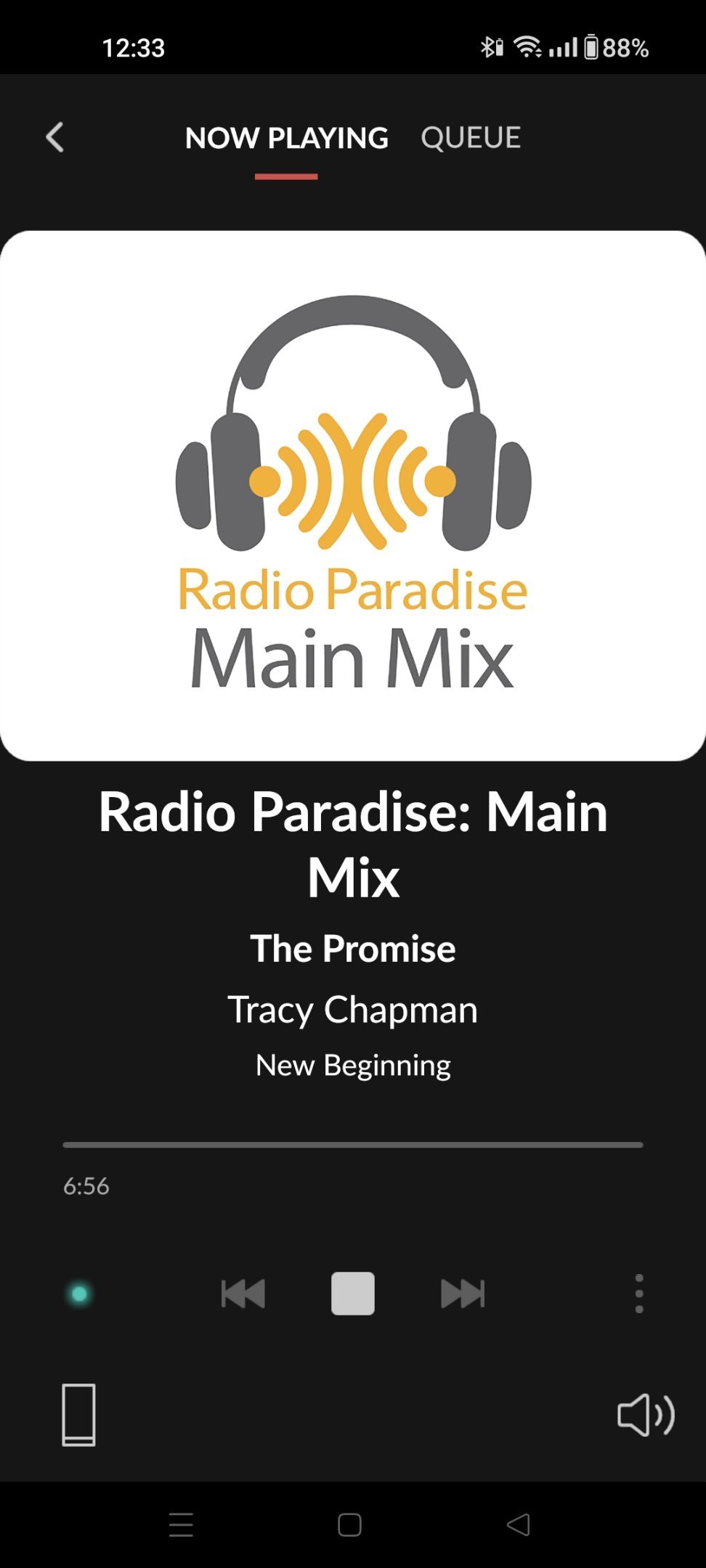Open the volume speaker control
Image resolution: width=706 pixels, height=1568 pixels.
(x=646, y=1415)
